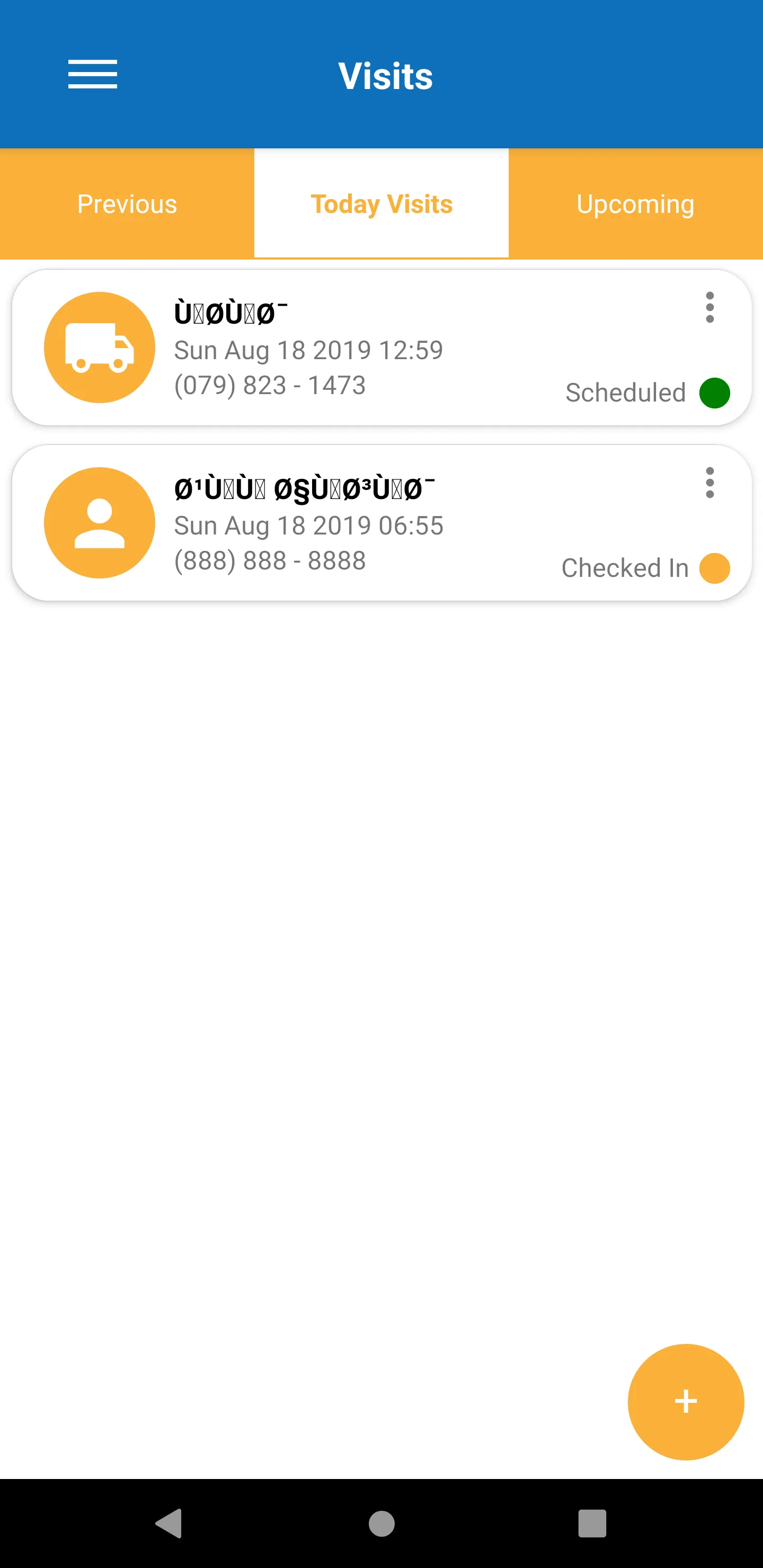Go back using the system back button

(169, 1524)
